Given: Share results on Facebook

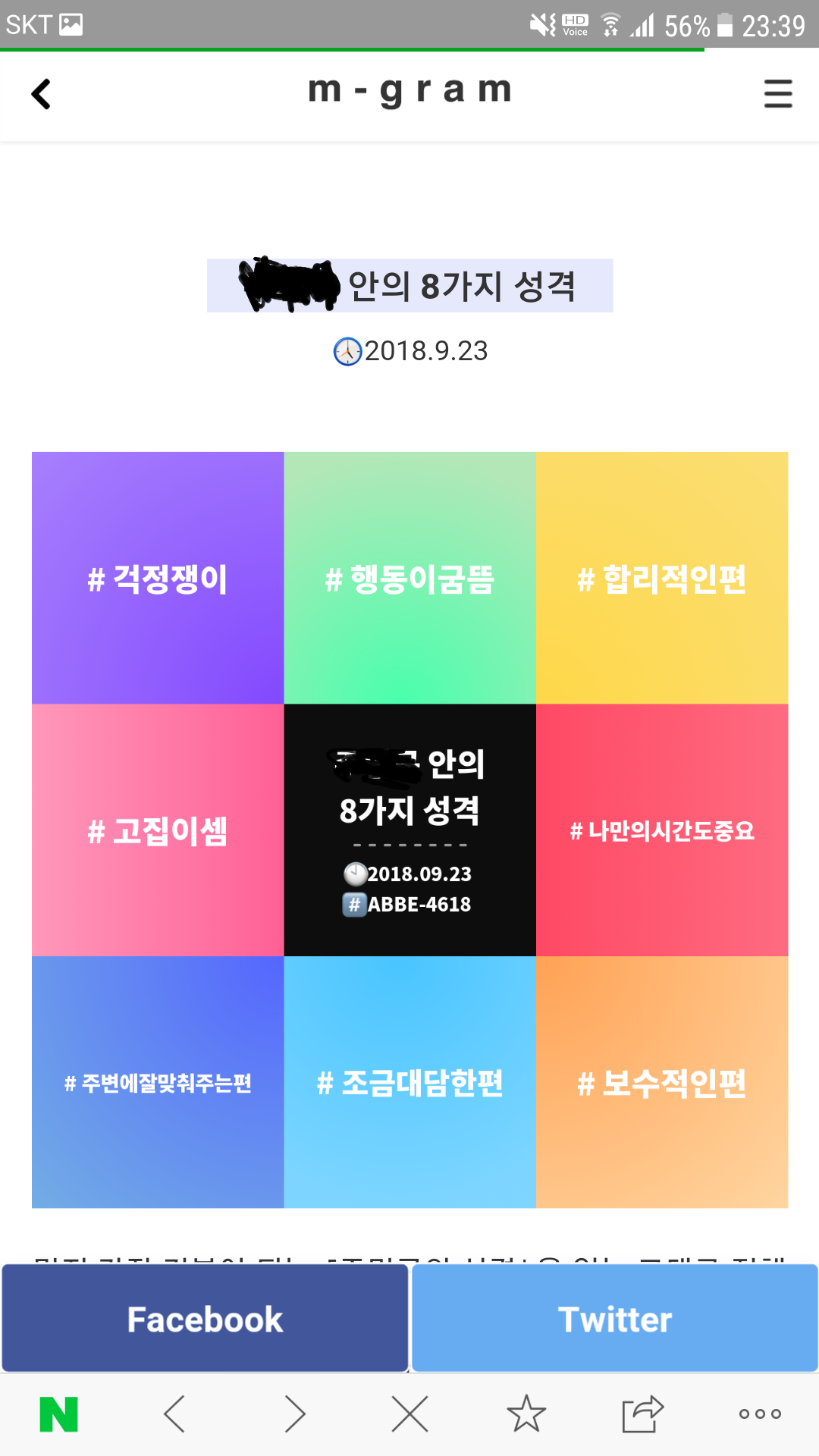Looking at the screenshot, I should coord(205,1319).
